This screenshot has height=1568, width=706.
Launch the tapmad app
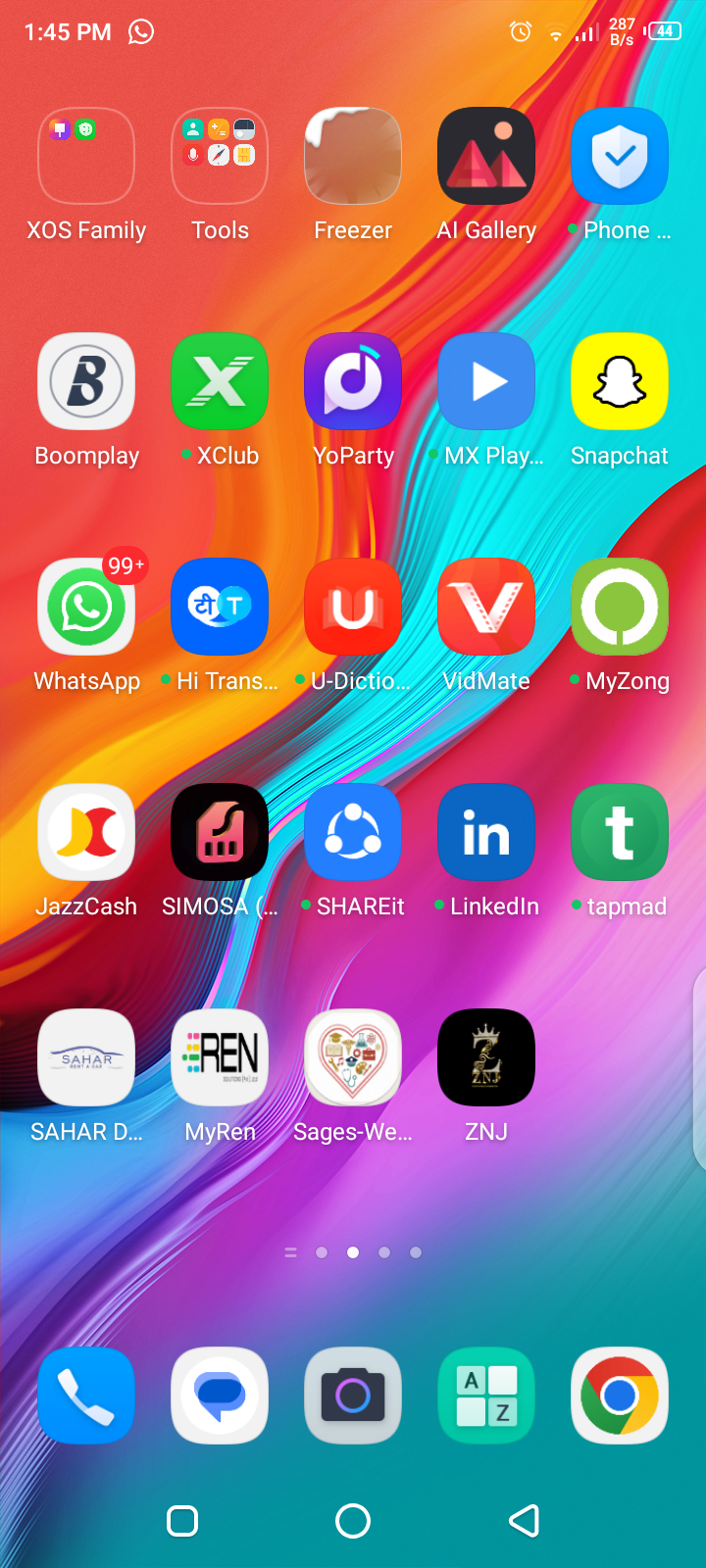pyautogui.click(x=620, y=833)
